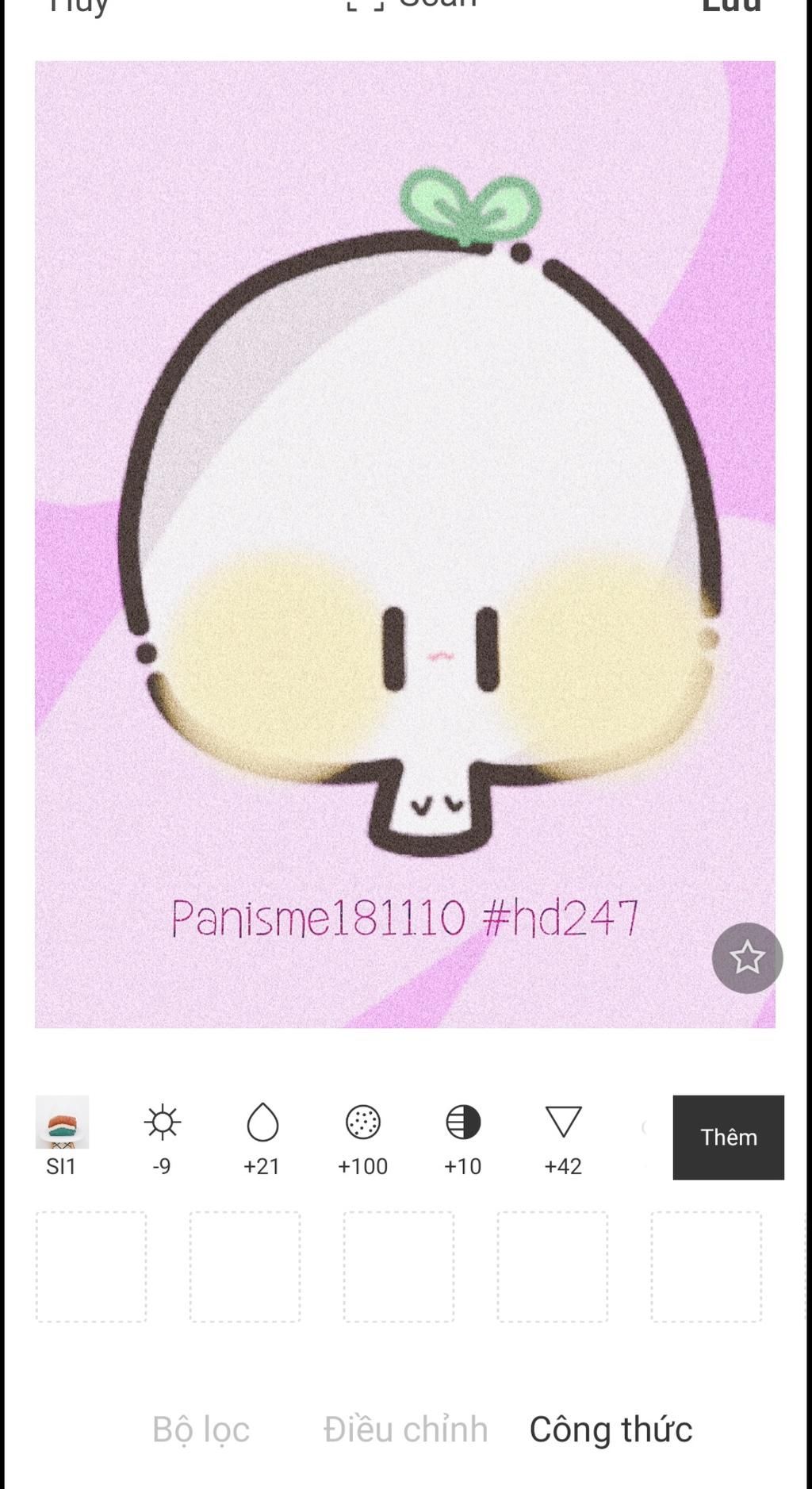Save the edit with Lưu
Screen dimensions: 812x1489
(x=730, y=5)
